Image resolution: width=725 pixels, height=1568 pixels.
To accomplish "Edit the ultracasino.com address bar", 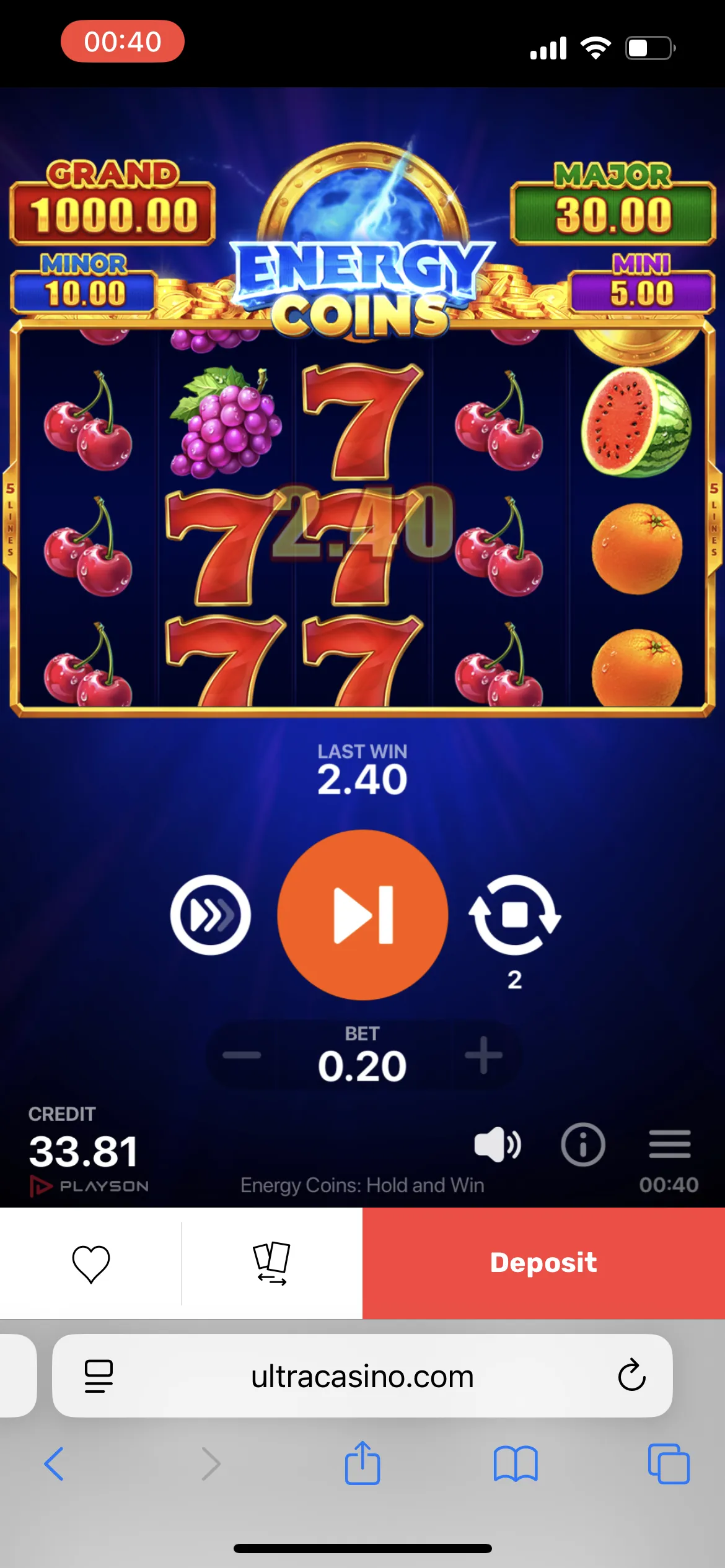I will 362,1376.
